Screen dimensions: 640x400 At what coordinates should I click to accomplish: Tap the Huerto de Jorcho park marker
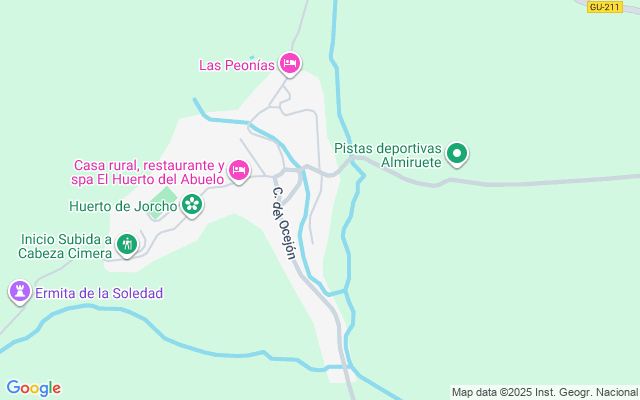click(x=192, y=206)
